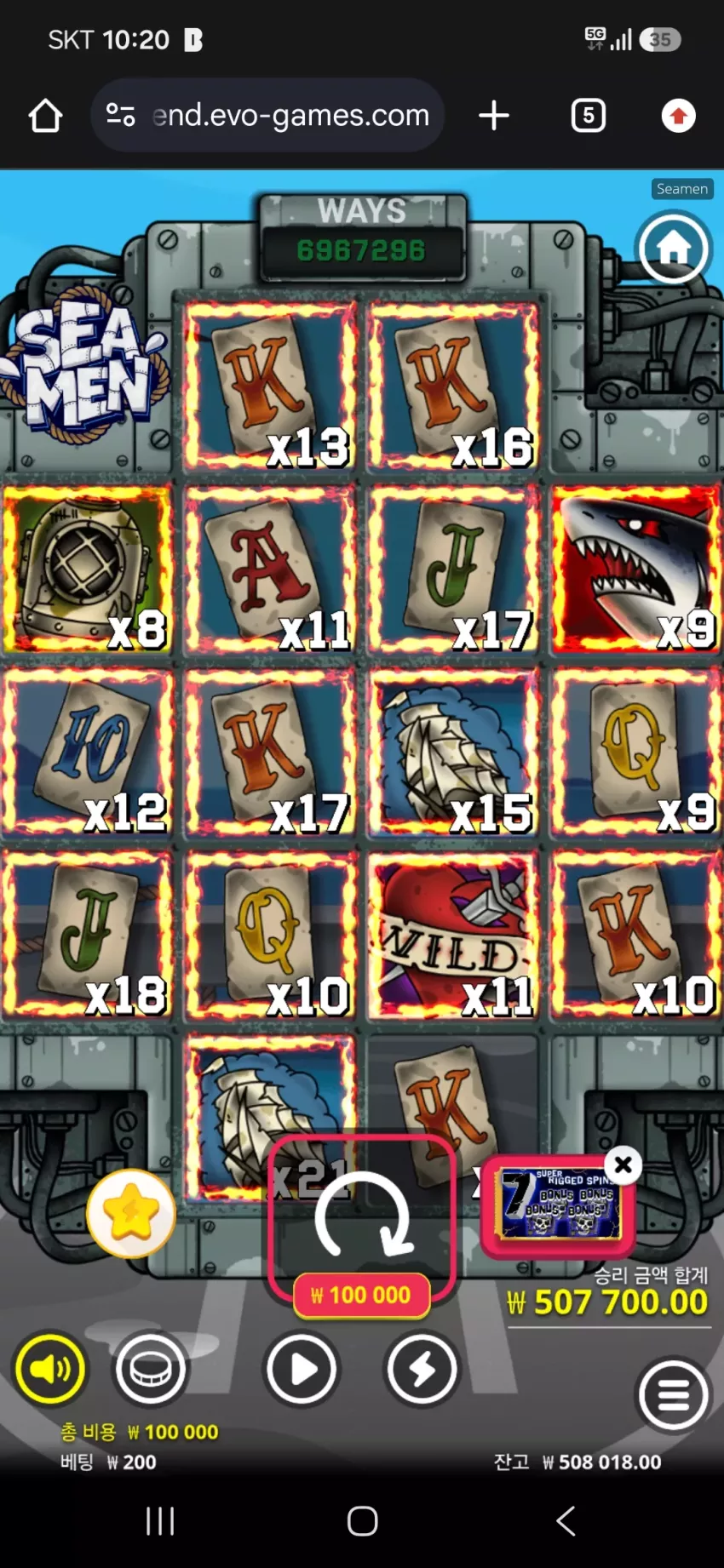Open the game hamburger menu
This screenshot has height=1568, width=724.
point(674,1395)
